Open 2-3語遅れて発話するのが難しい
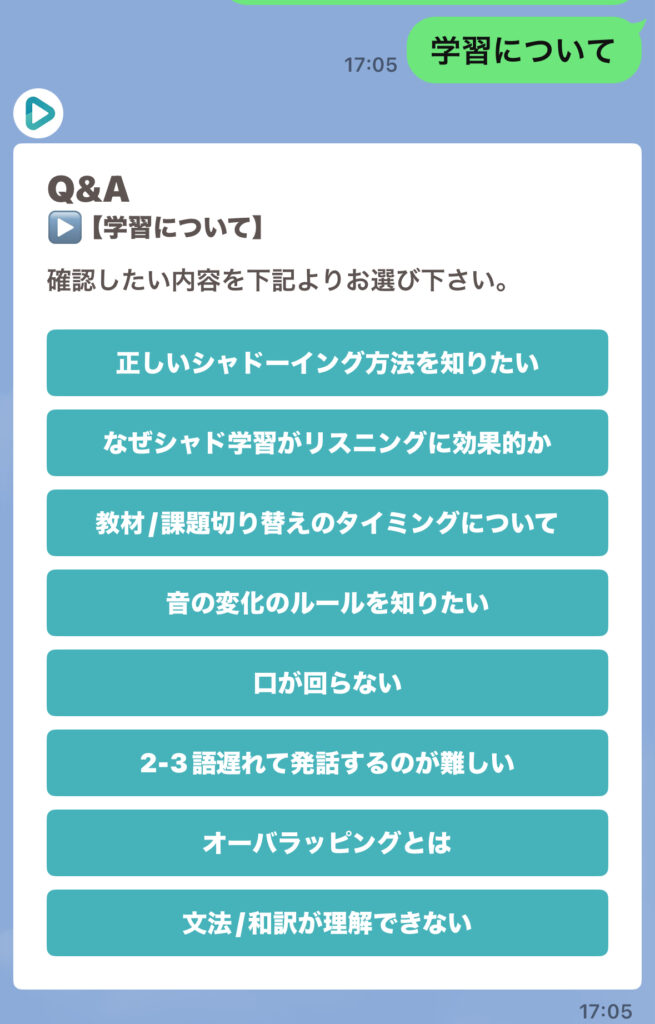655x1024 pixels. [327, 763]
